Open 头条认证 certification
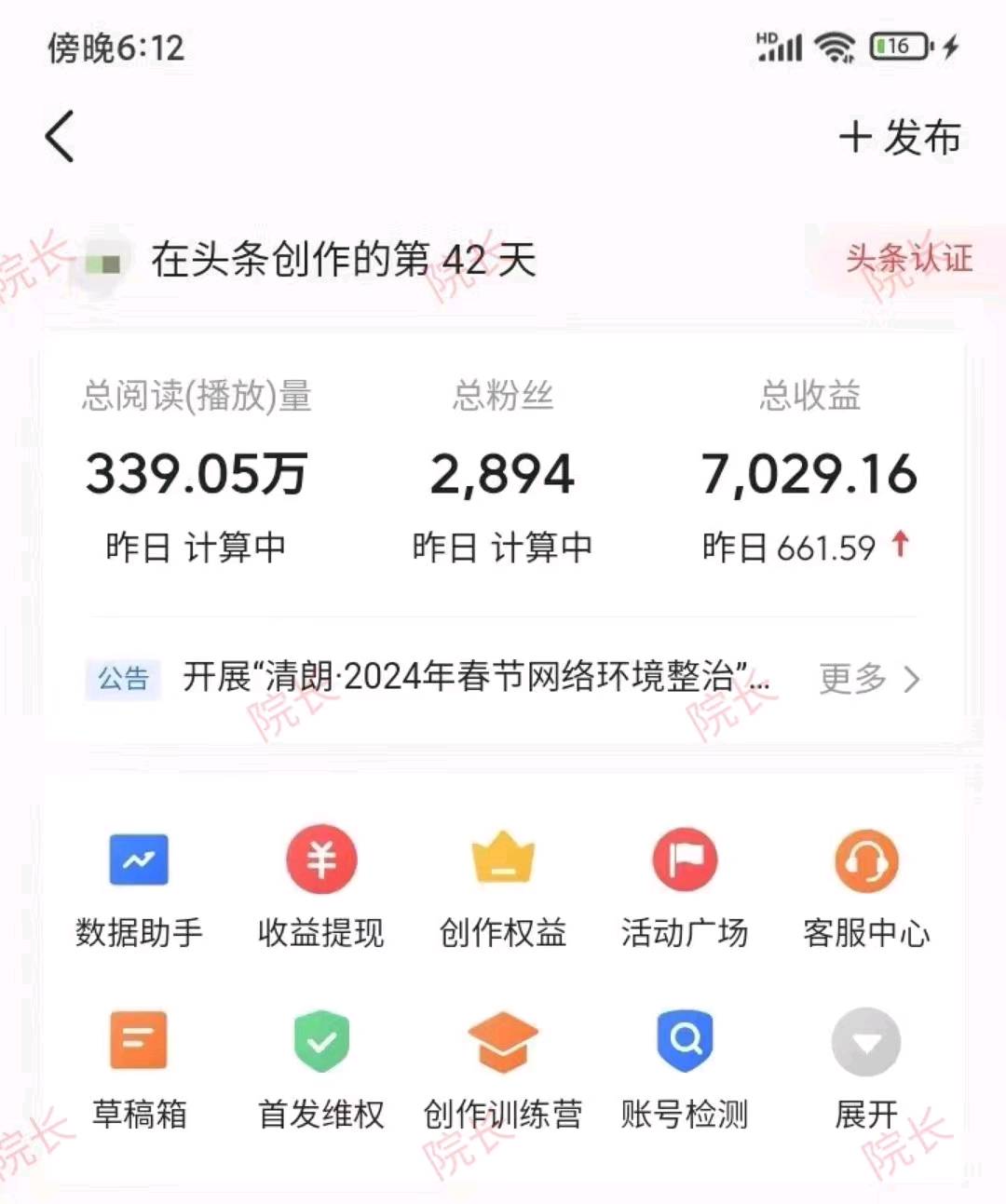Image resolution: width=1006 pixels, height=1204 pixels. [x=908, y=258]
